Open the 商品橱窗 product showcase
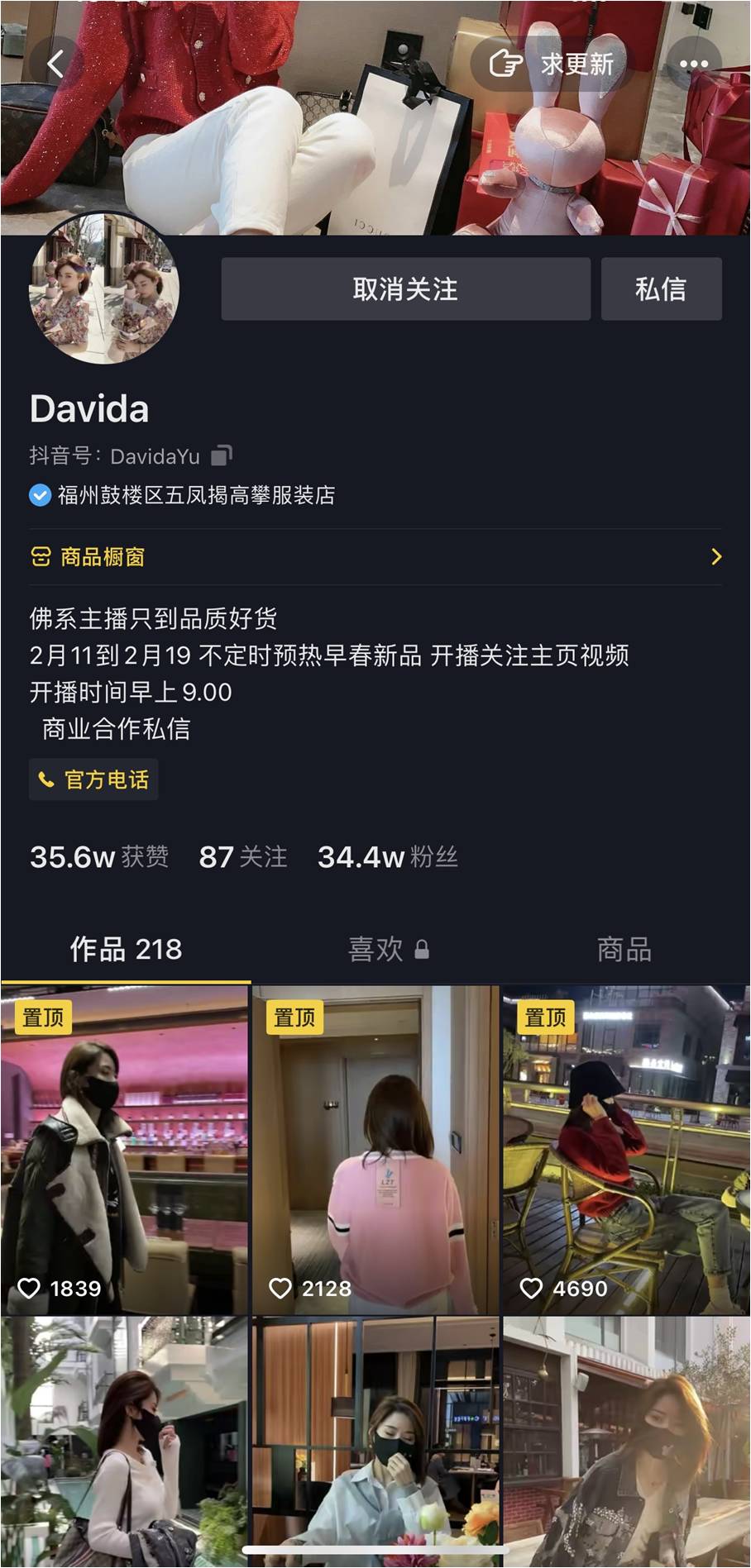Screen dimensions: 751x1568 click(375, 557)
